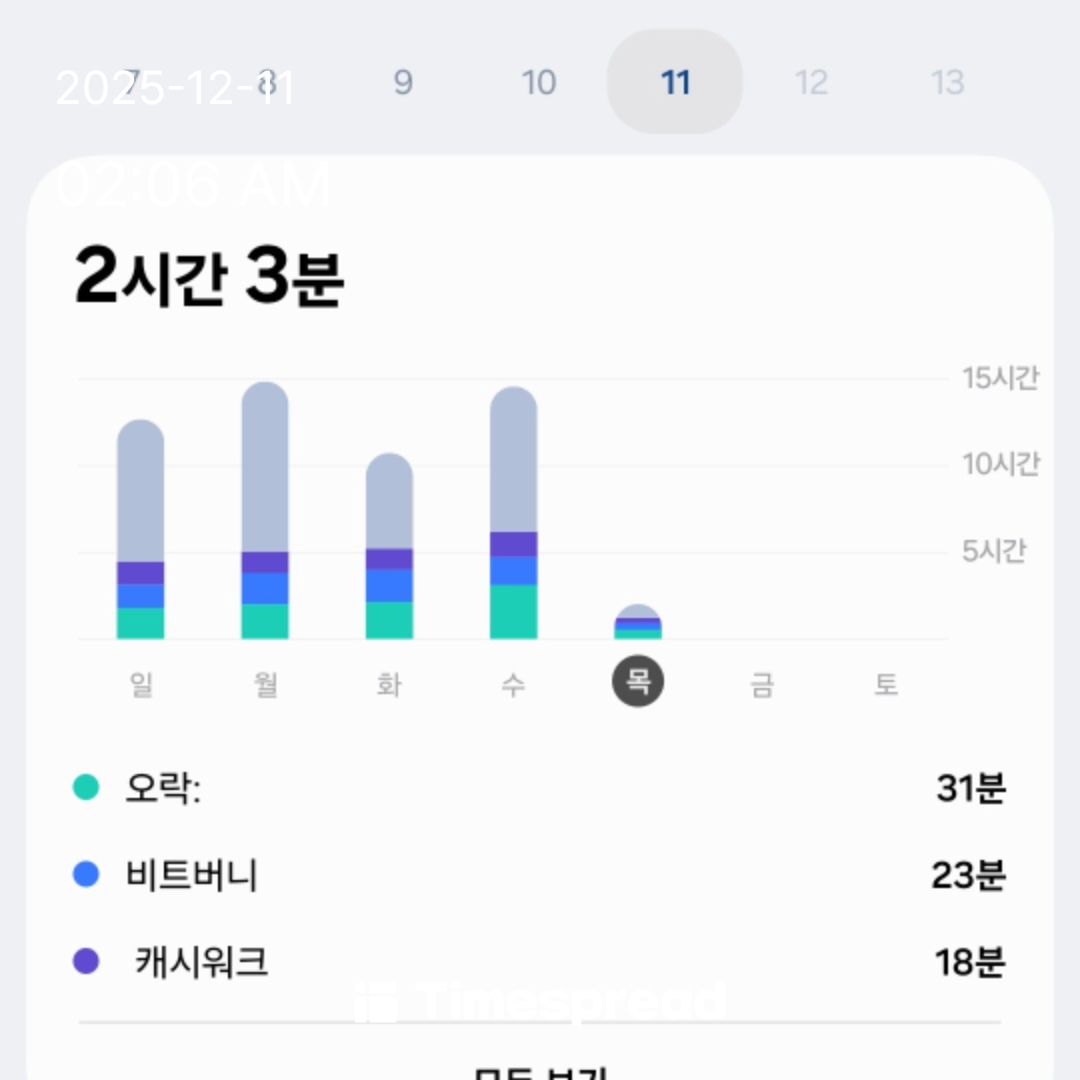
Task: Tap the 일 (Sunday) usage bar
Action: click(141, 530)
